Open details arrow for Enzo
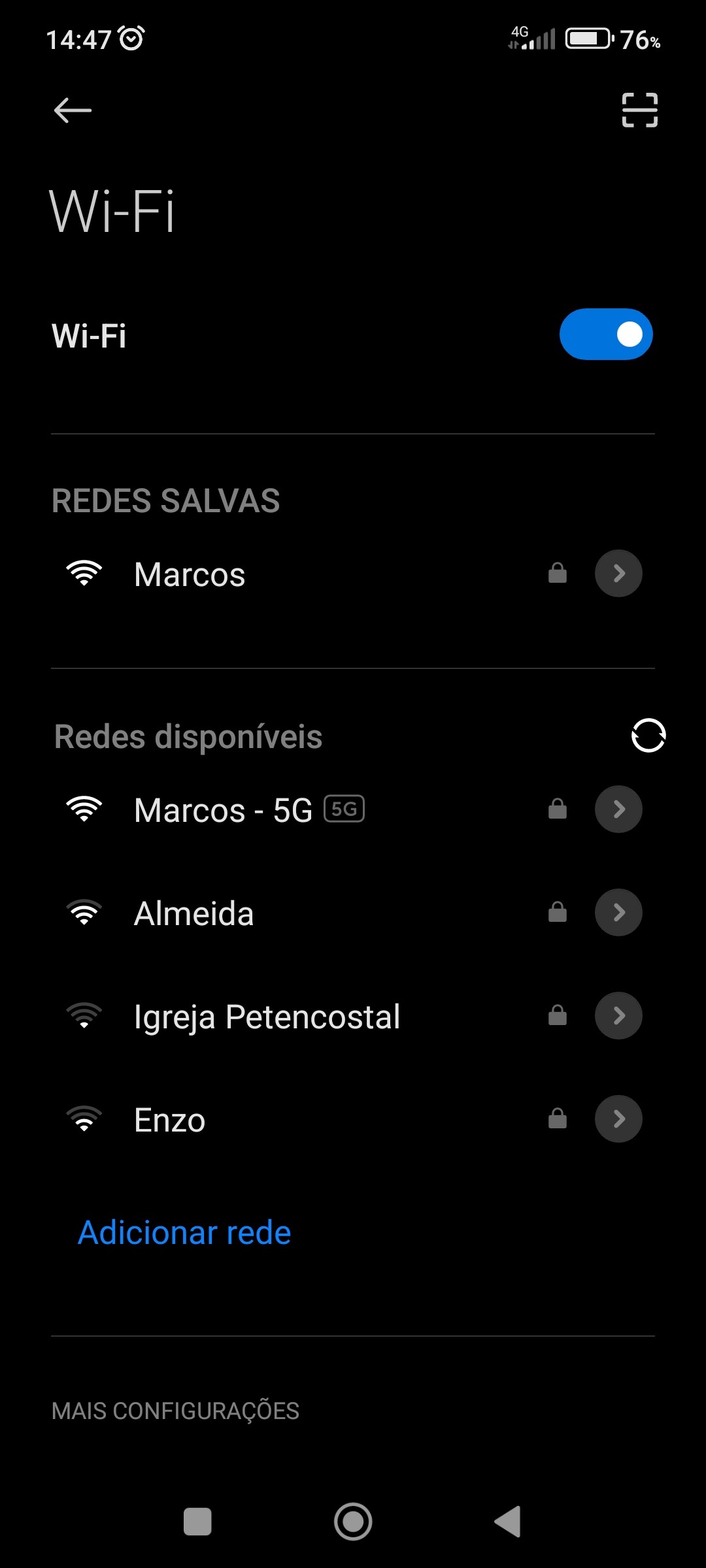The height and width of the screenshot is (1568, 706). point(618,1119)
